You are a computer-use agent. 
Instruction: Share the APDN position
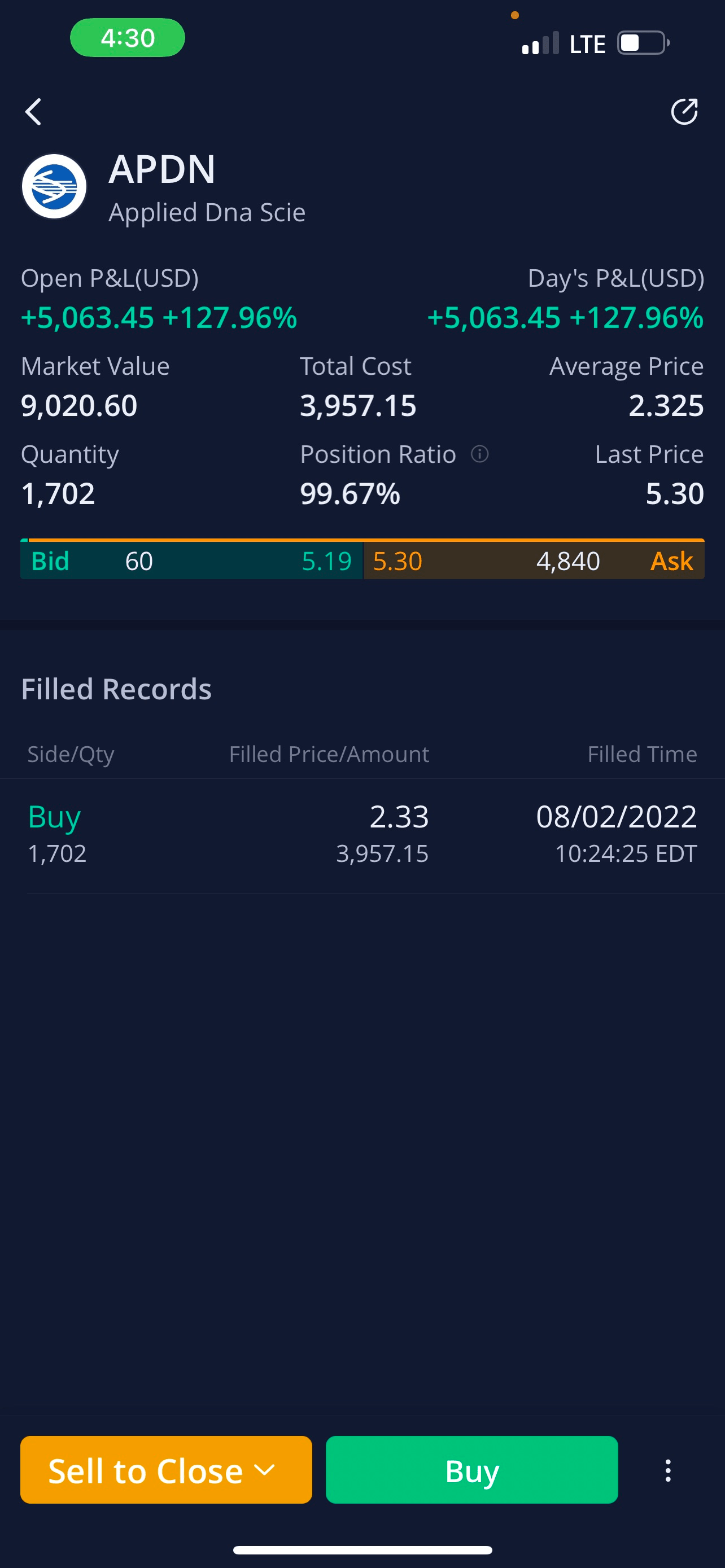tap(684, 112)
